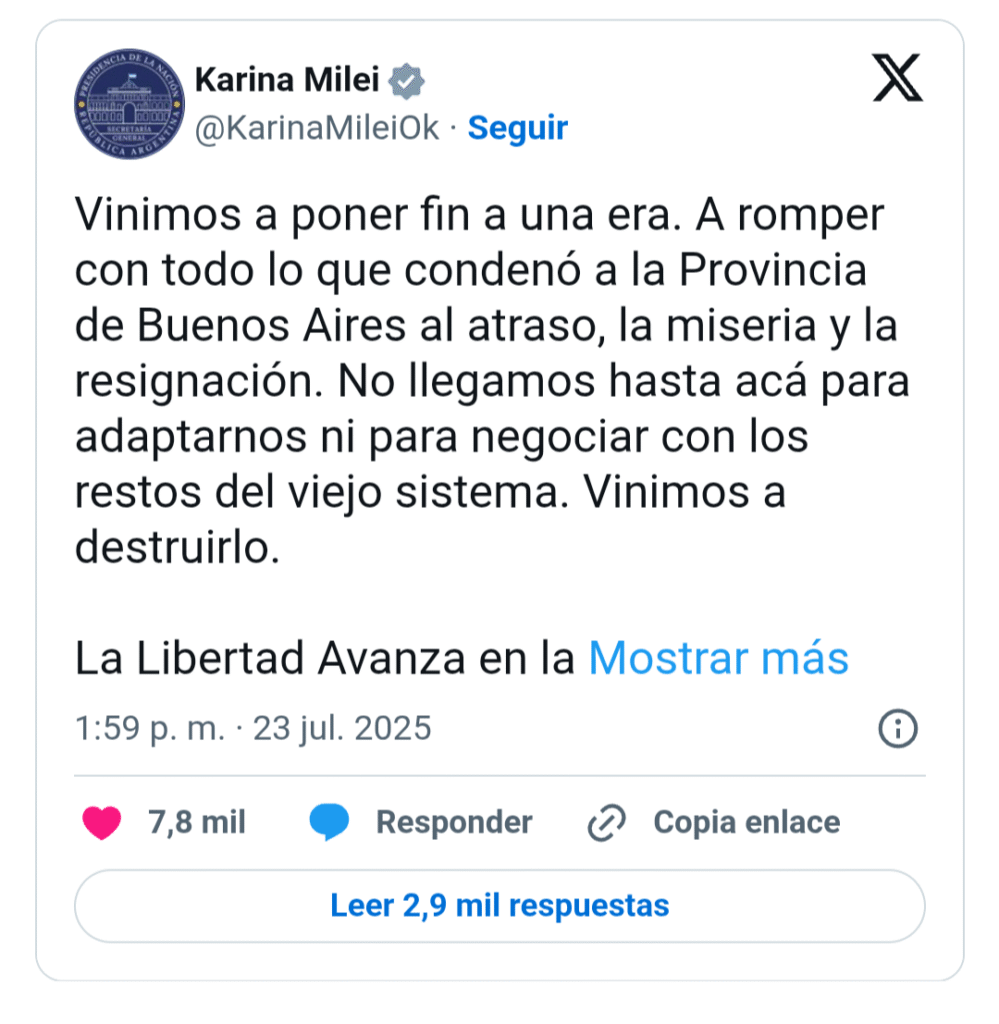Open Leer 2,9 mil respuestas

pyautogui.click(x=499, y=906)
